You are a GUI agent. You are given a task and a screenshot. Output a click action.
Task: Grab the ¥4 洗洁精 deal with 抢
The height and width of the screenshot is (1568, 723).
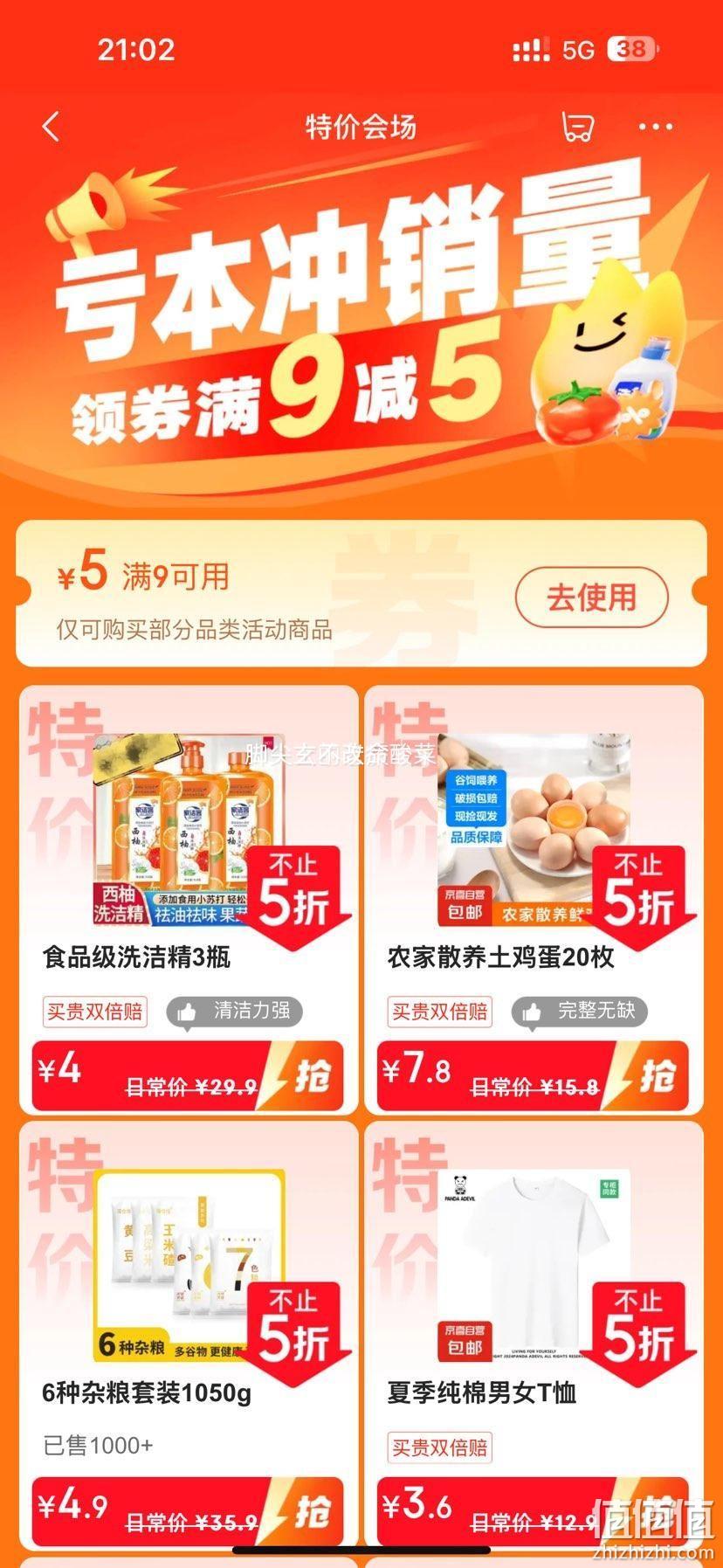click(x=311, y=1076)
